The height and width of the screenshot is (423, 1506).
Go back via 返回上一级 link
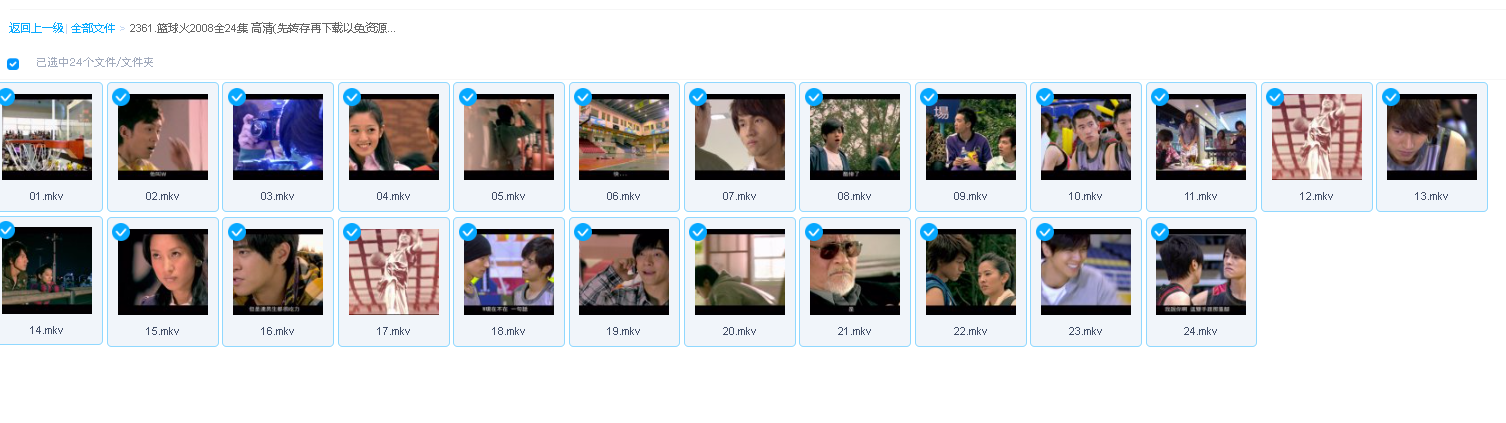(x=36, y=28)
